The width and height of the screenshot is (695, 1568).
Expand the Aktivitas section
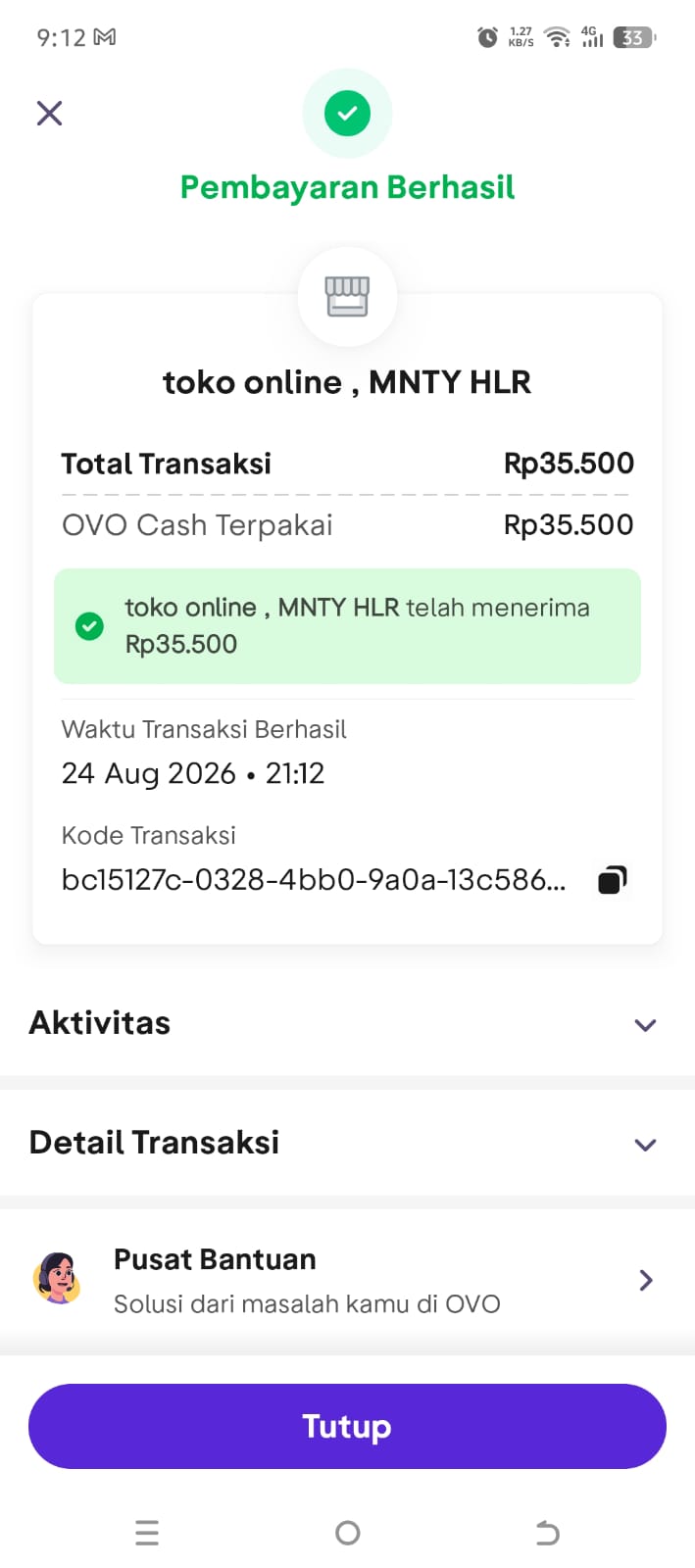click(347, 1023)
